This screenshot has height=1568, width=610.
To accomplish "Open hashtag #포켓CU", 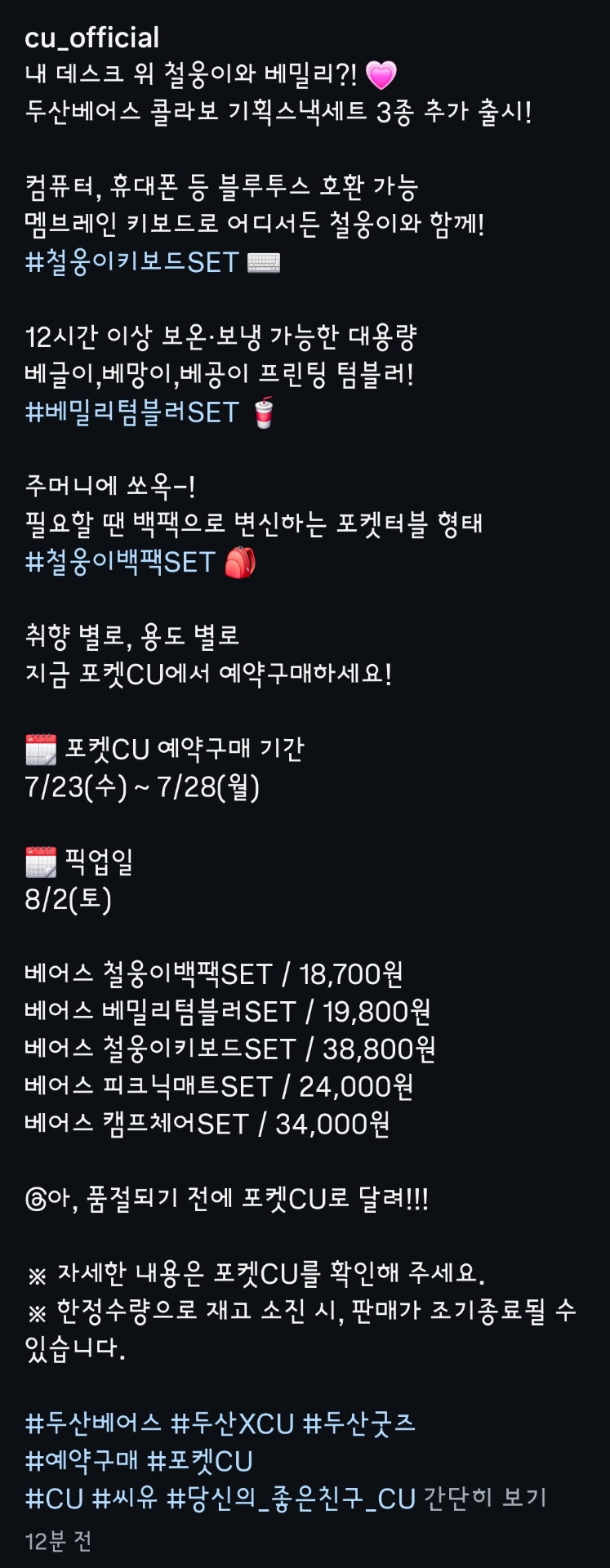I will [200, 1461].
